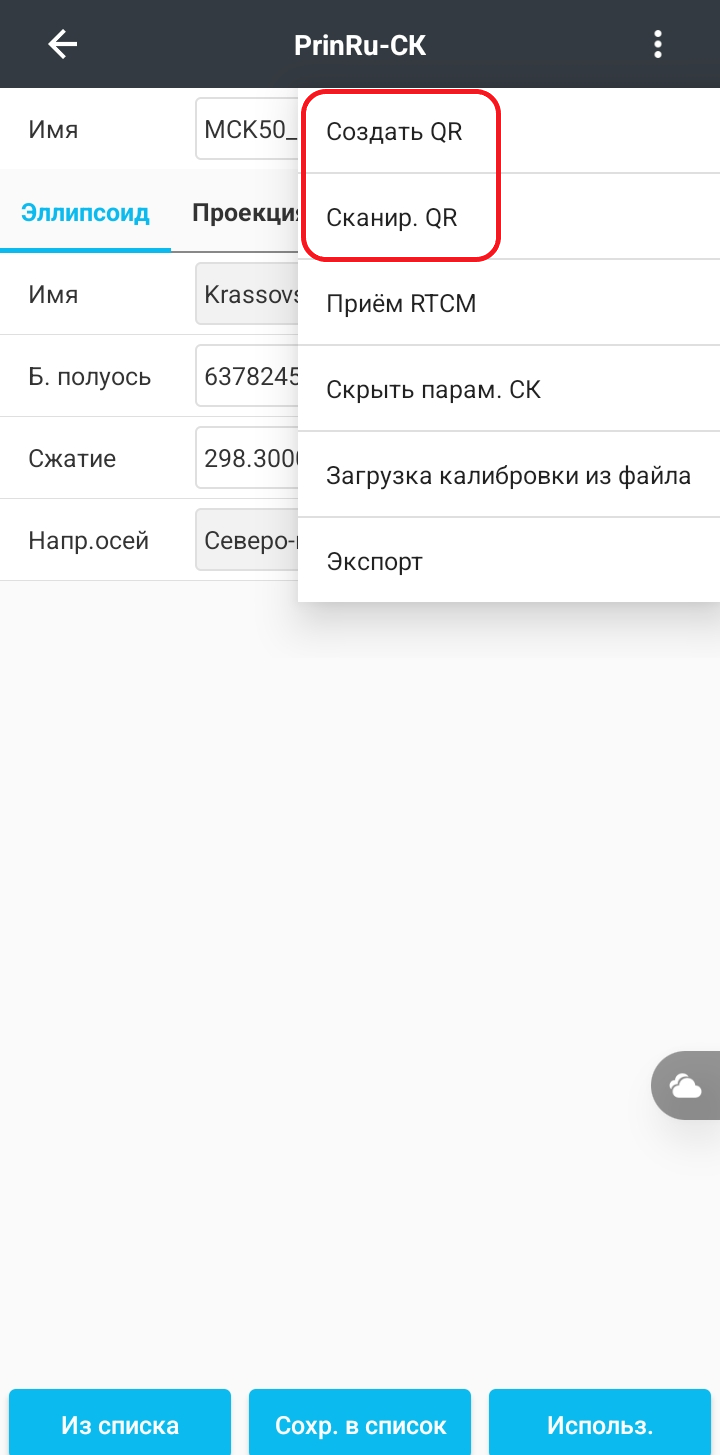
Task: Tap the Из списка button
Action: tap(120, 1424)
